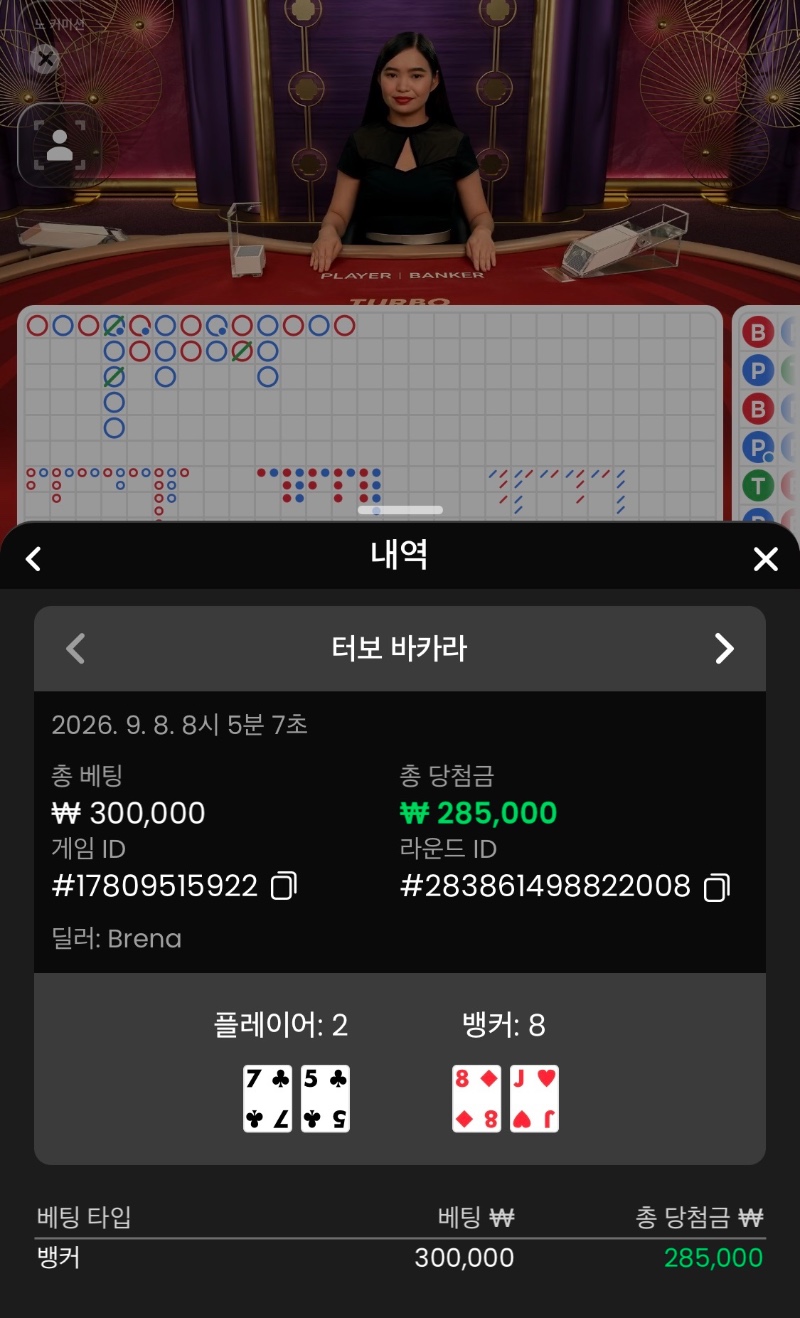Screen dimensions: 800x1318
Task: Close the 내역 history panel
Action: 765,559
